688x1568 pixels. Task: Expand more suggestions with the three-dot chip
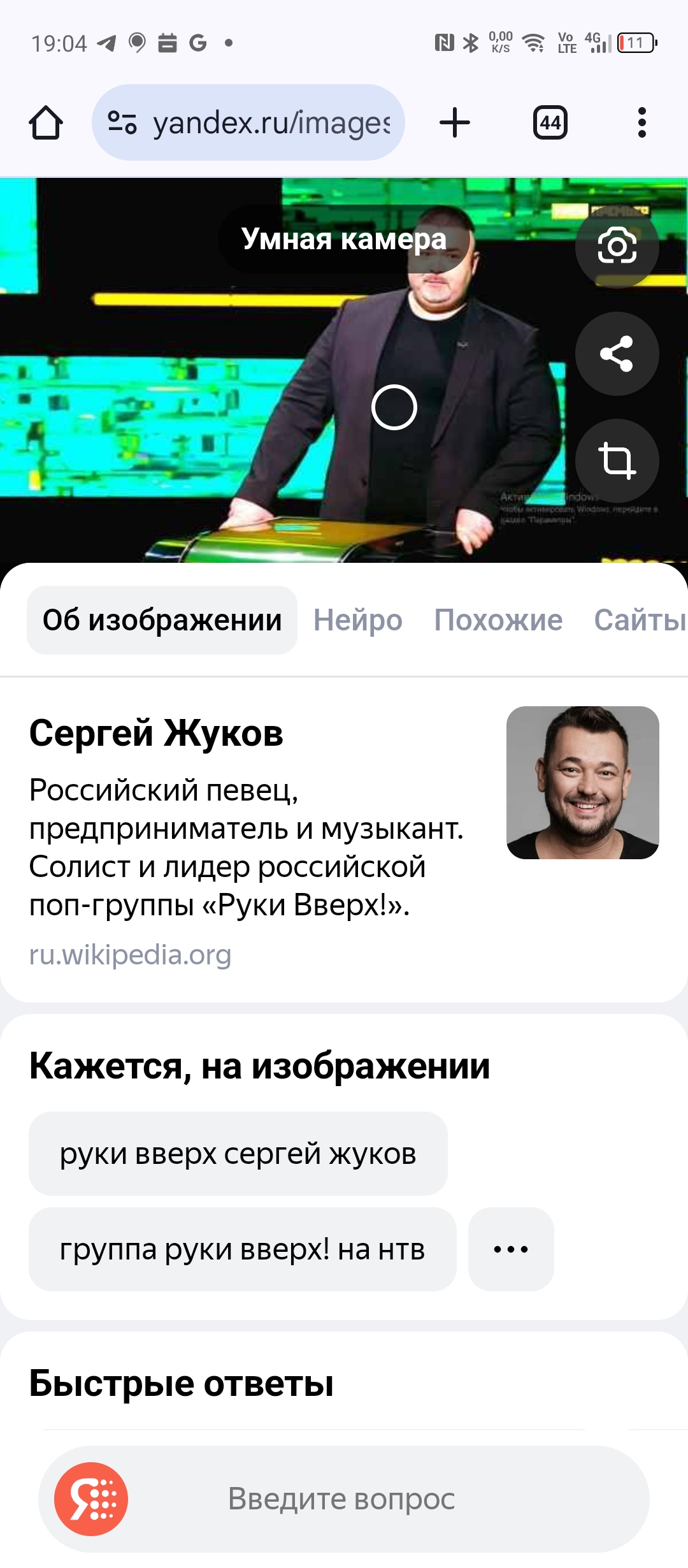(x=511, y=1249)
